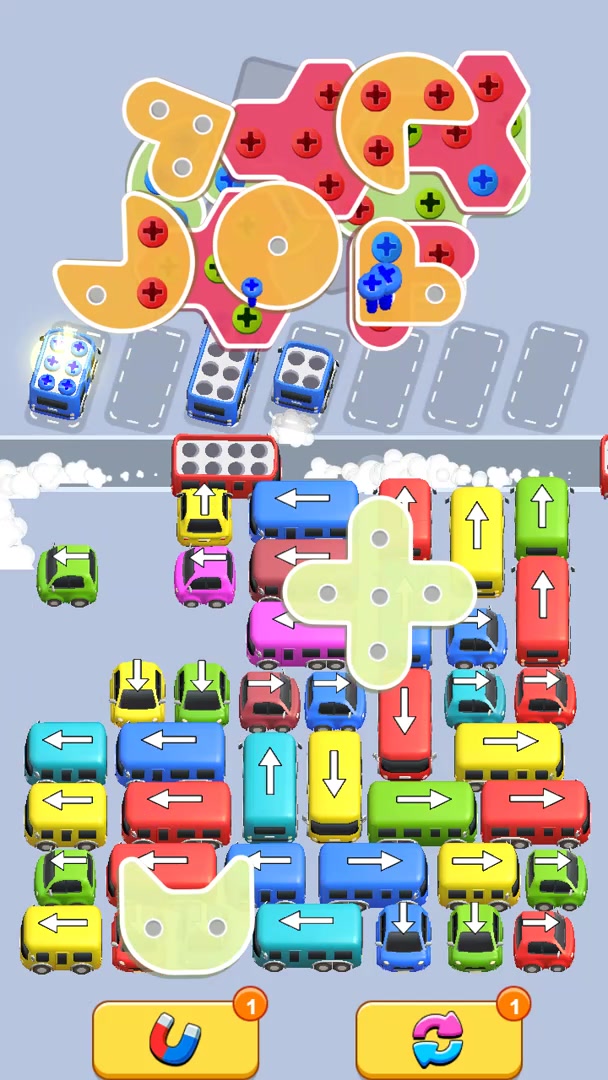Tap the yellow car with up arrow
The height and width of the screenshot is (1080, 608).
204,513
